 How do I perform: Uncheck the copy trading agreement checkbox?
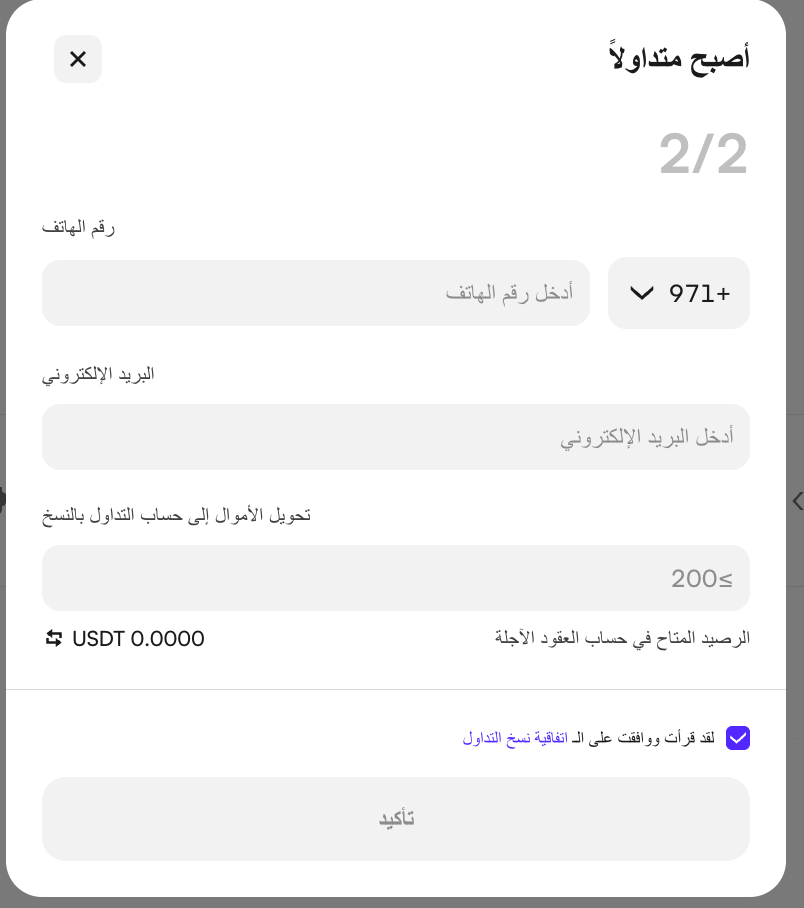click(x=738, y=738)
